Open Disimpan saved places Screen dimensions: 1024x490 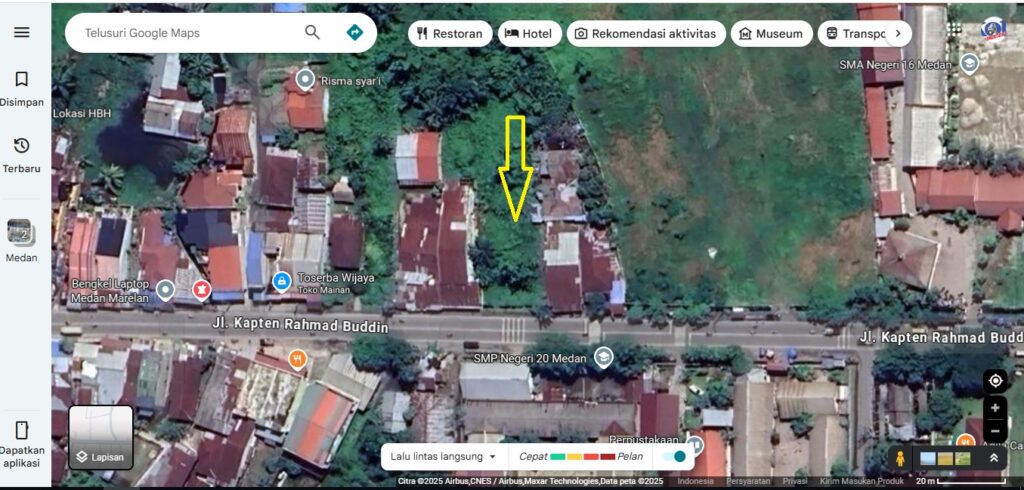21,87
